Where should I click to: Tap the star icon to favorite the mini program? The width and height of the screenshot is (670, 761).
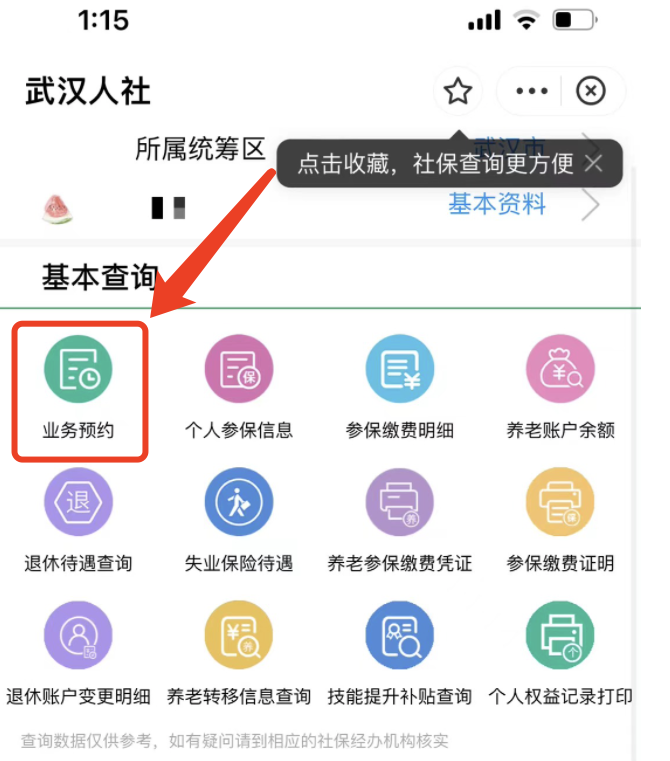click(457, 92)
